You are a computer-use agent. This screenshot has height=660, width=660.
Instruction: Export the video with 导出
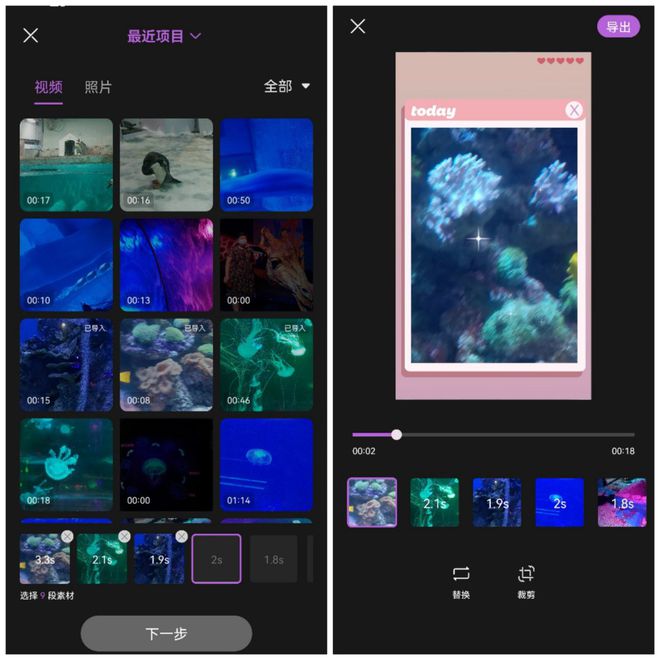point(618,27)
